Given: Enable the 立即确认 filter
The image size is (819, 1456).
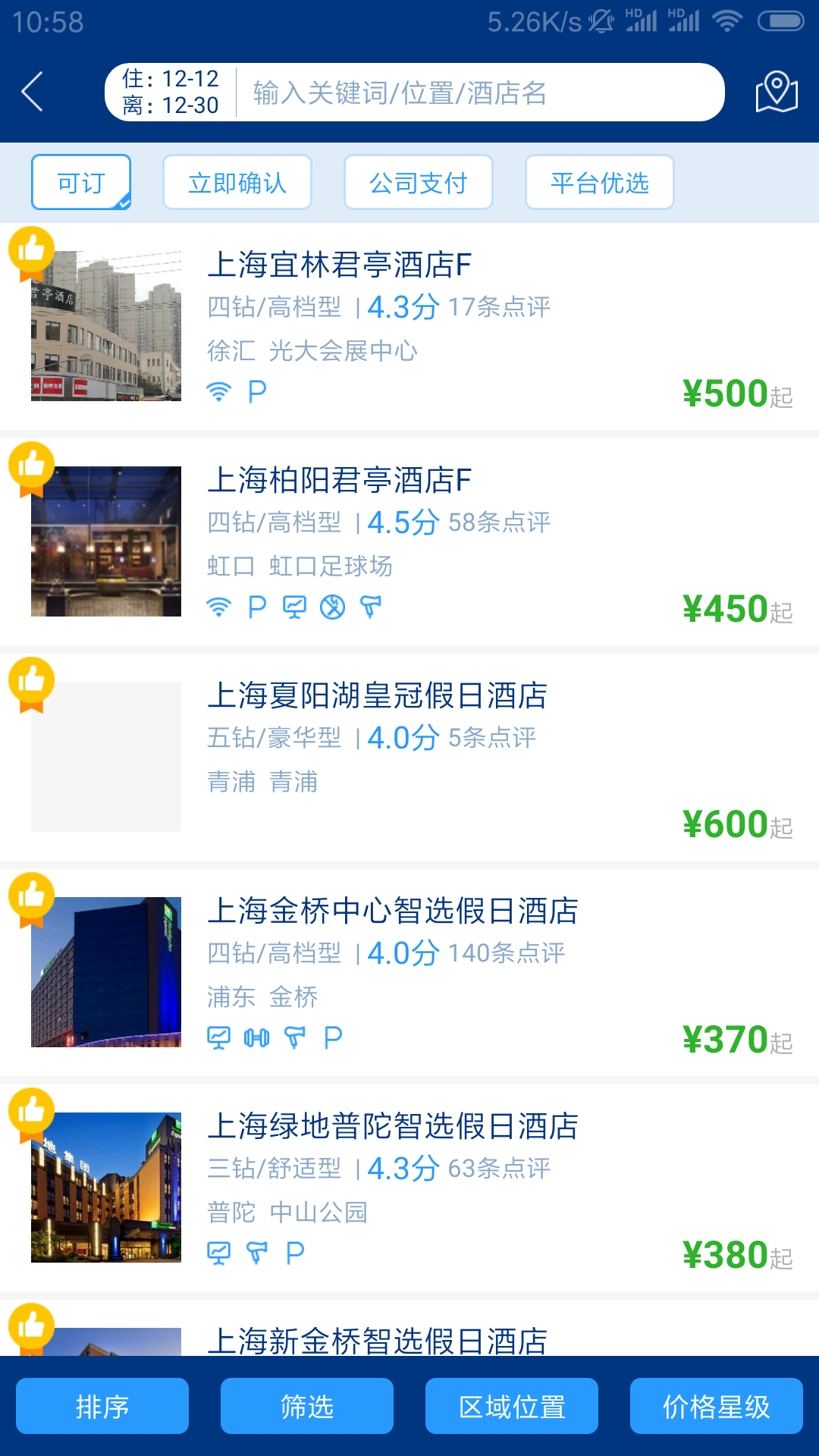Looking at the screenshot, I should (237, 181).
